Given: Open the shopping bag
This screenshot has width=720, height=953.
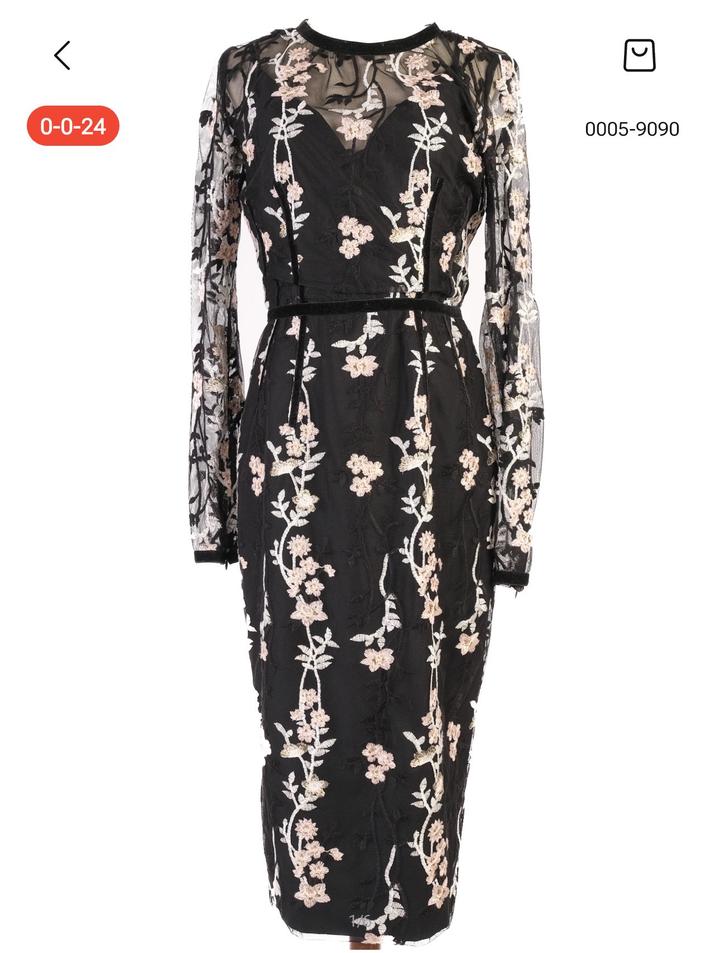Looking at the screenshot, I should [x=639, y=55].
